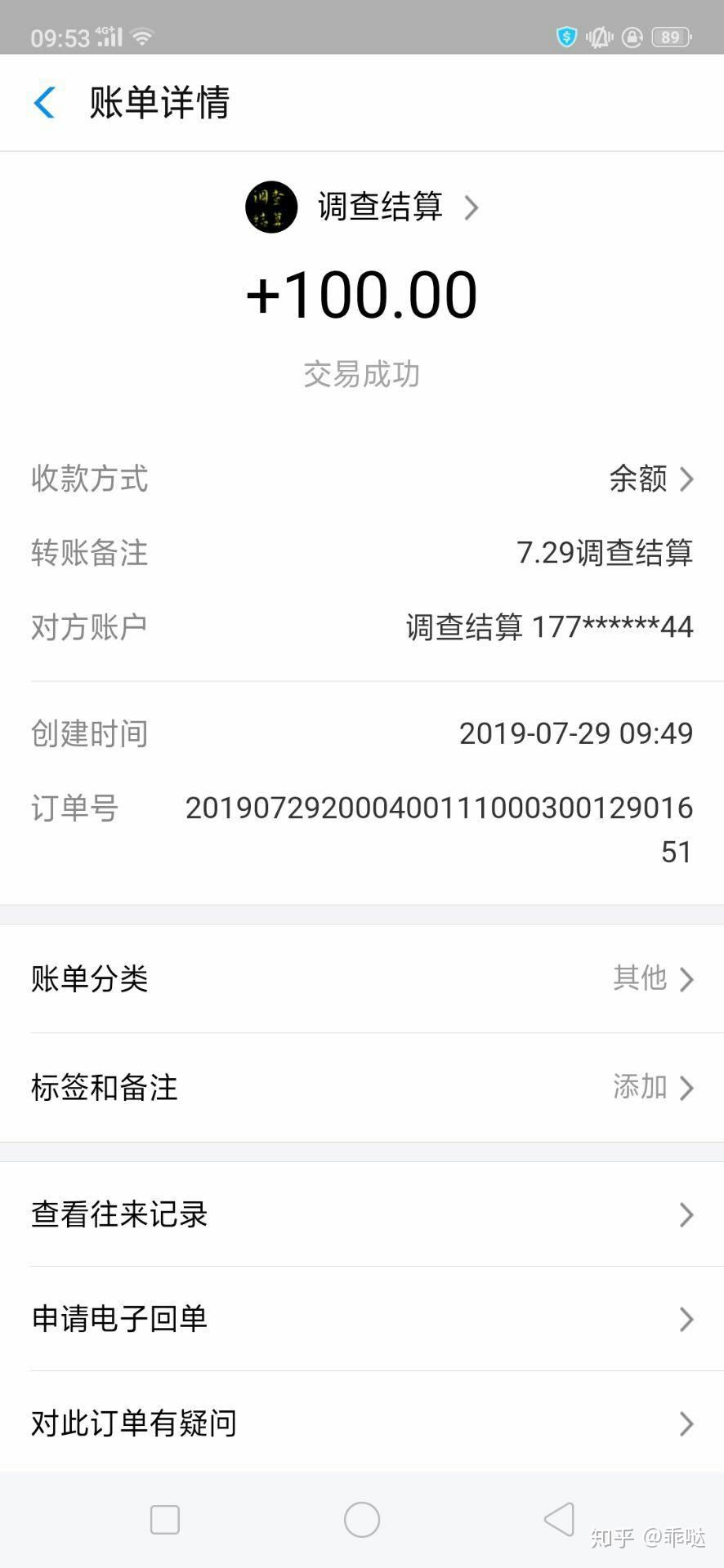The image size is (724, 1568).
Task: Go back from 账单详情 page
Action: (x=45, y=103)
